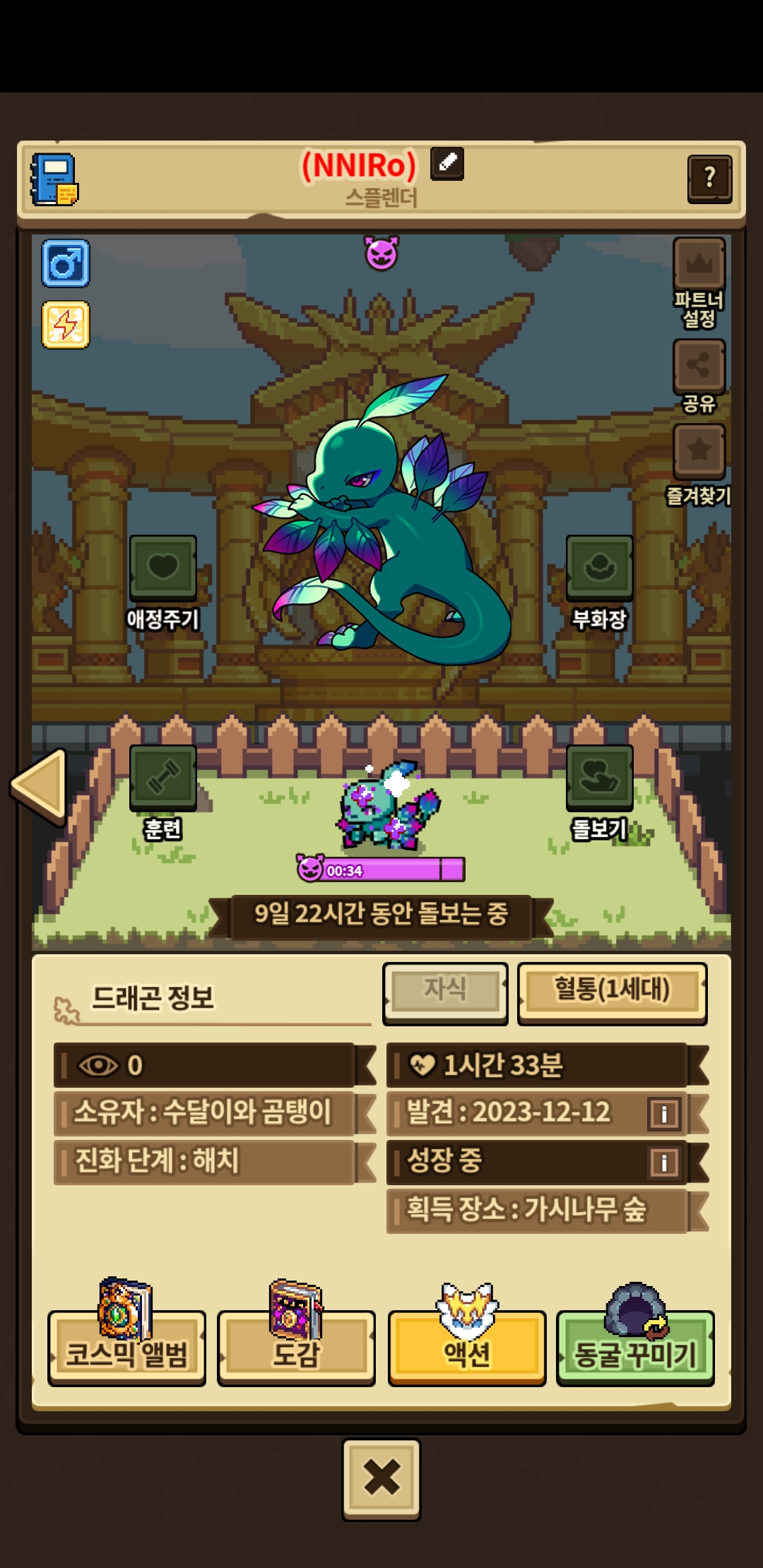Show info for 발견 date

point(664,1114)
